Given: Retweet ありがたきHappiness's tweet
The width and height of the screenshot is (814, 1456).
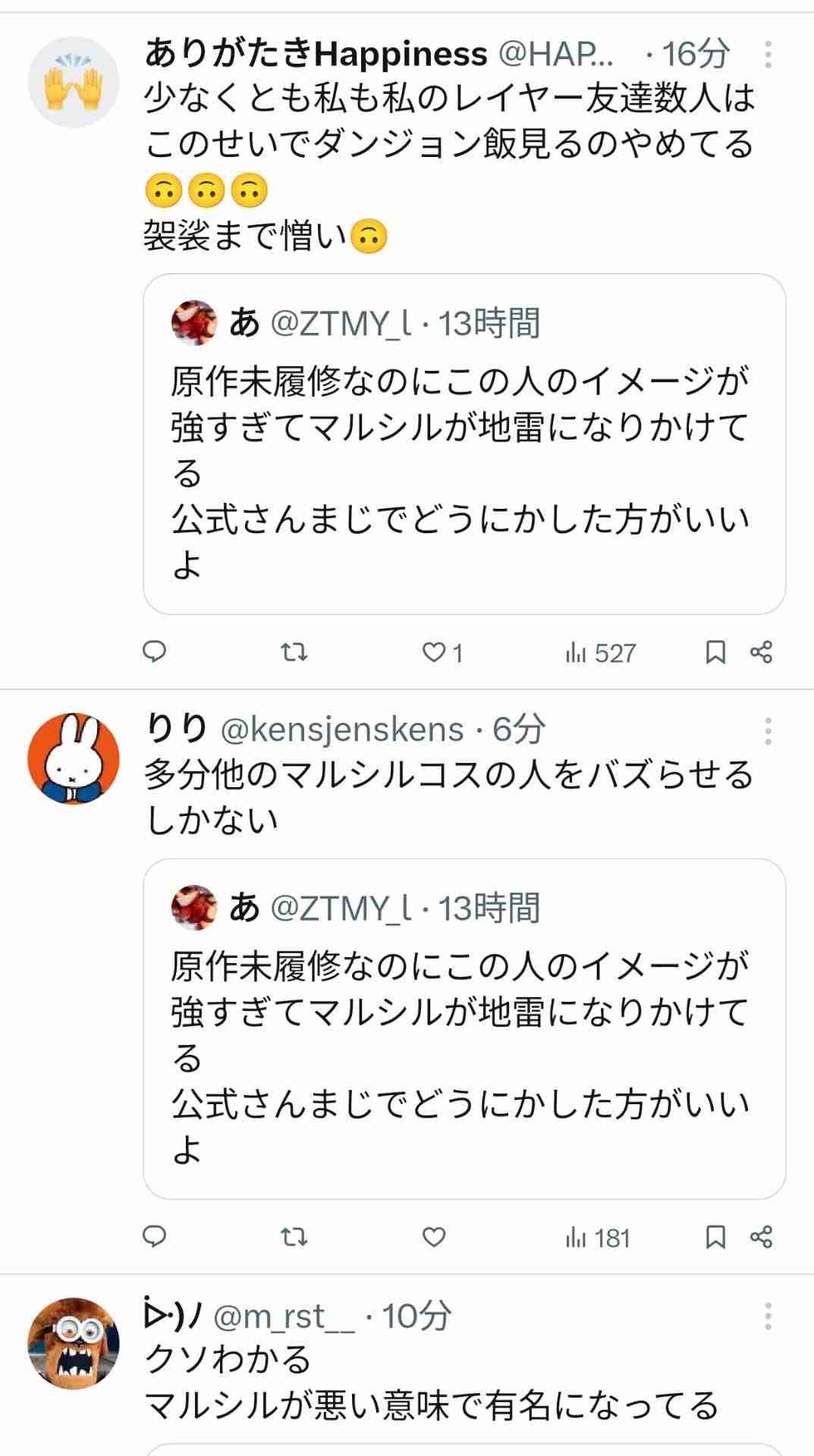Looking at the screenshot, I should point(294,652).
